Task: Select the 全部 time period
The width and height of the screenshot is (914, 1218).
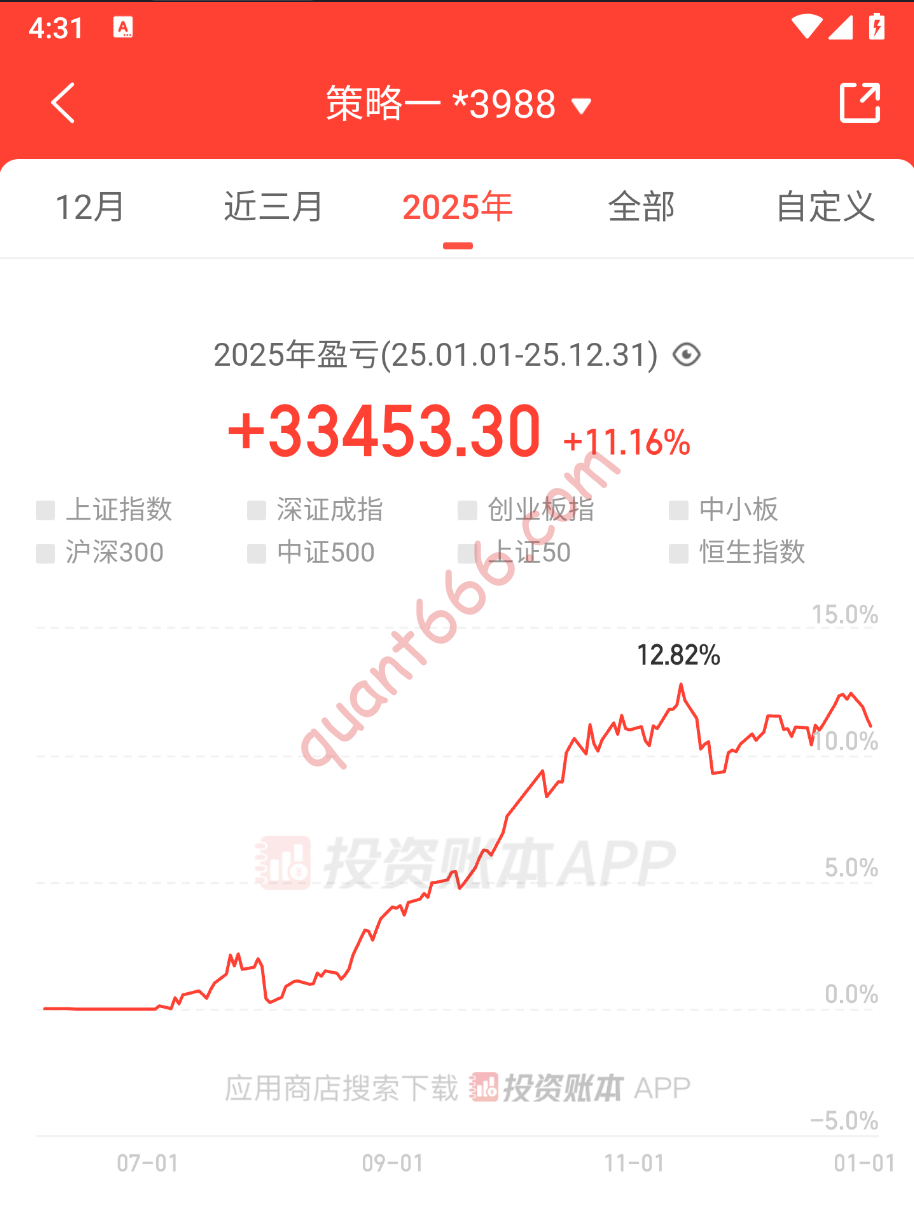Action: pos(641,207)
